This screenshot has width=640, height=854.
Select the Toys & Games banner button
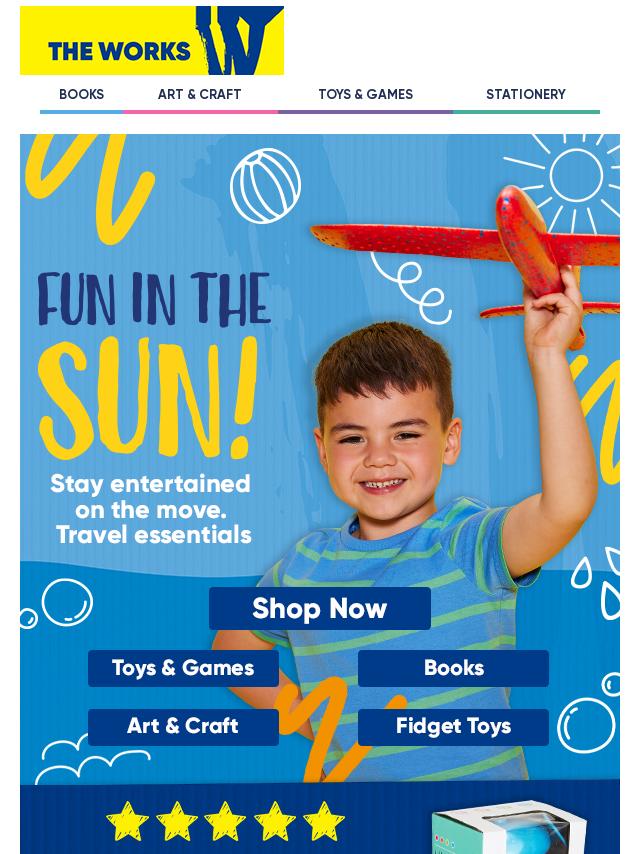tap(183, 668)
